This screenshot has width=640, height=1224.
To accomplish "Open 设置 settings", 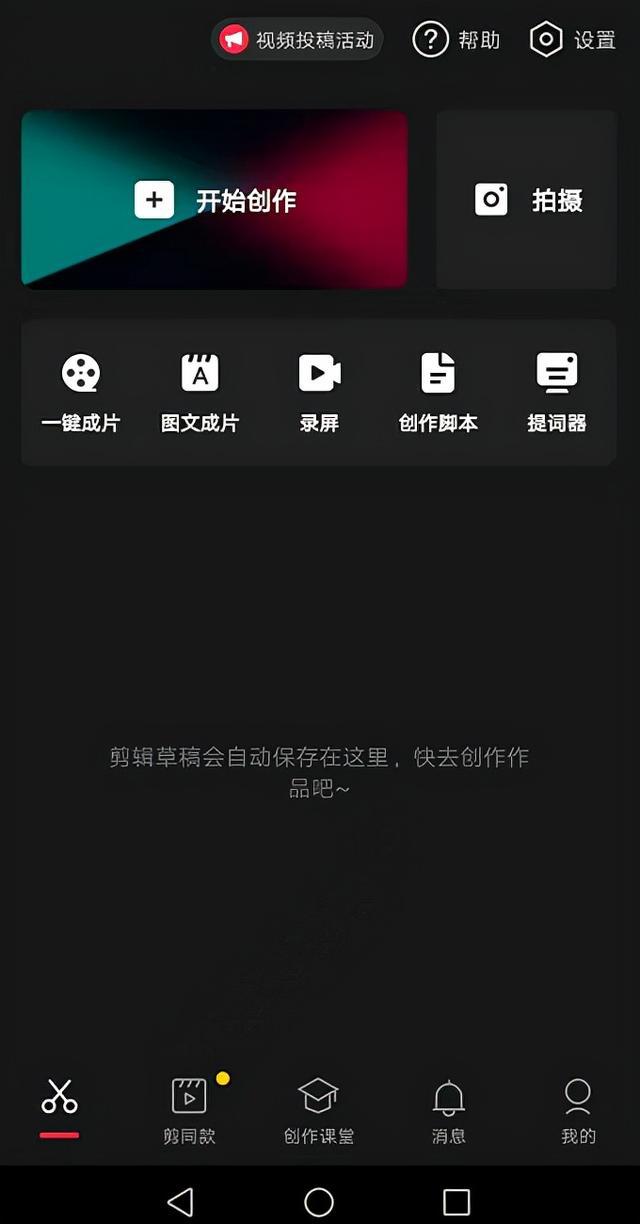I will coord(572,40).
